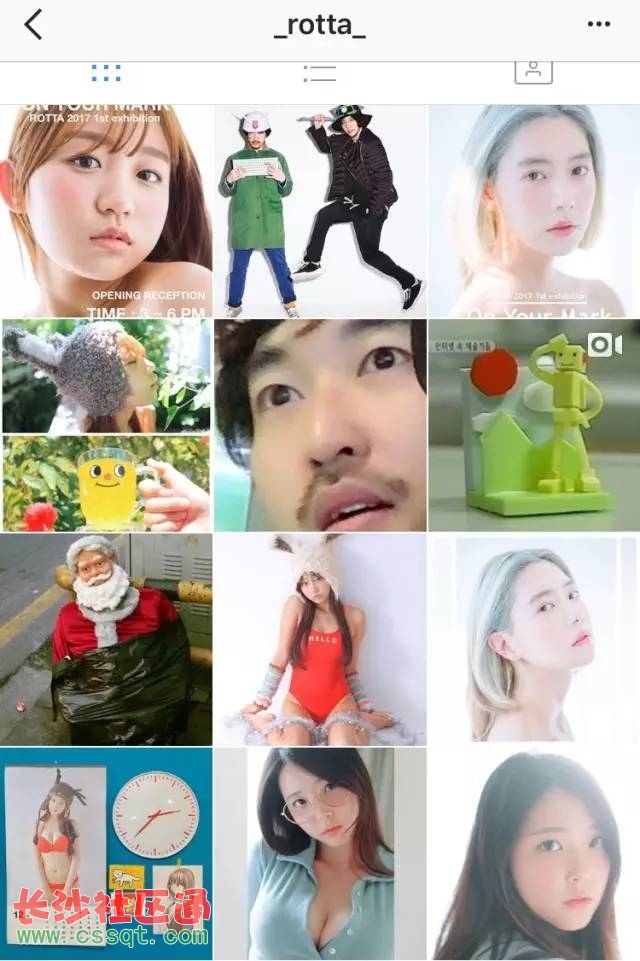The width and height of the screenshot is (640, 961).
Task: Open the On Your Mark exhibition post
Action: point(534,211)
